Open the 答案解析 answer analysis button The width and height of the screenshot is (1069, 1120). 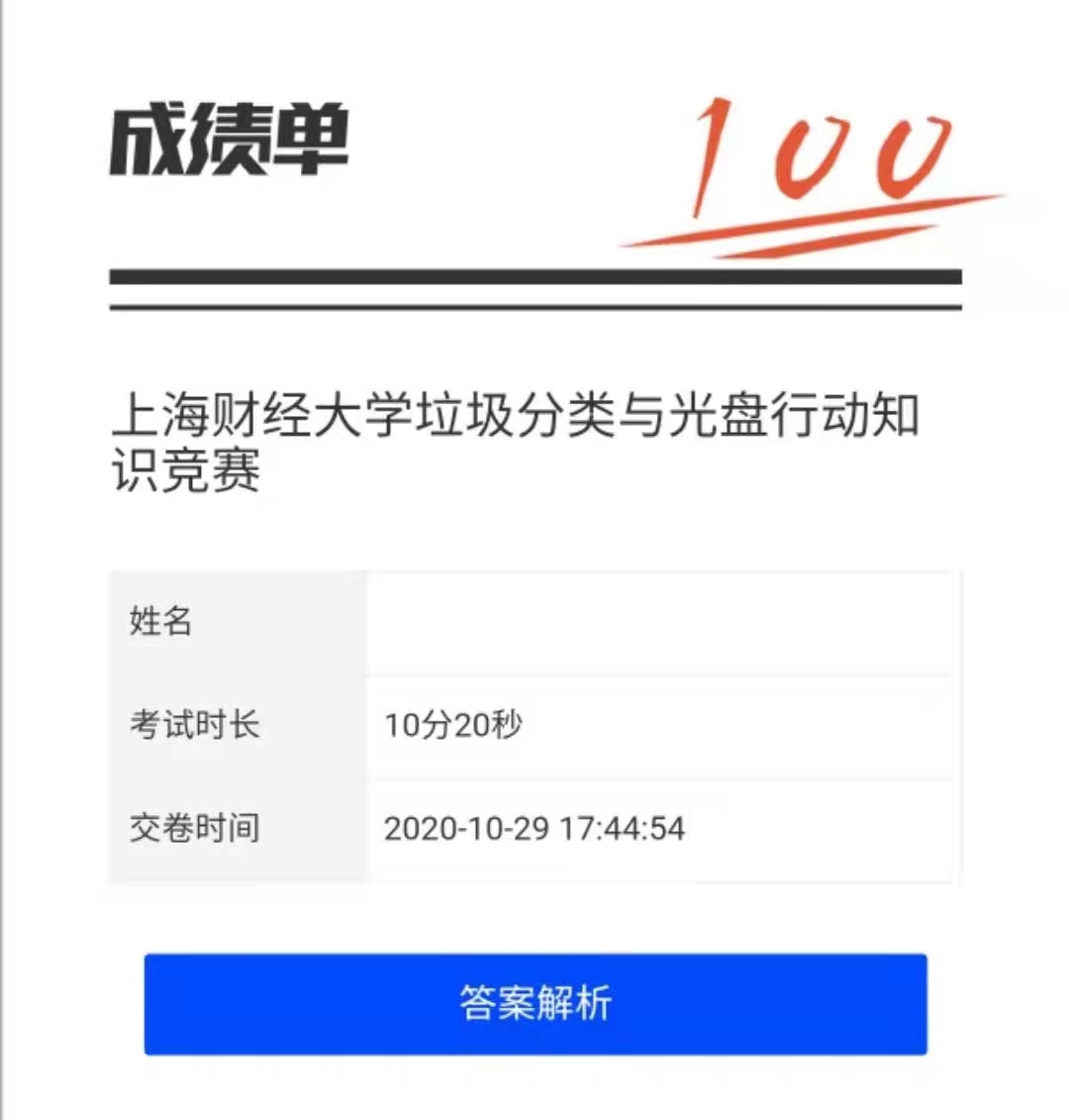[x=535, y=1003]
